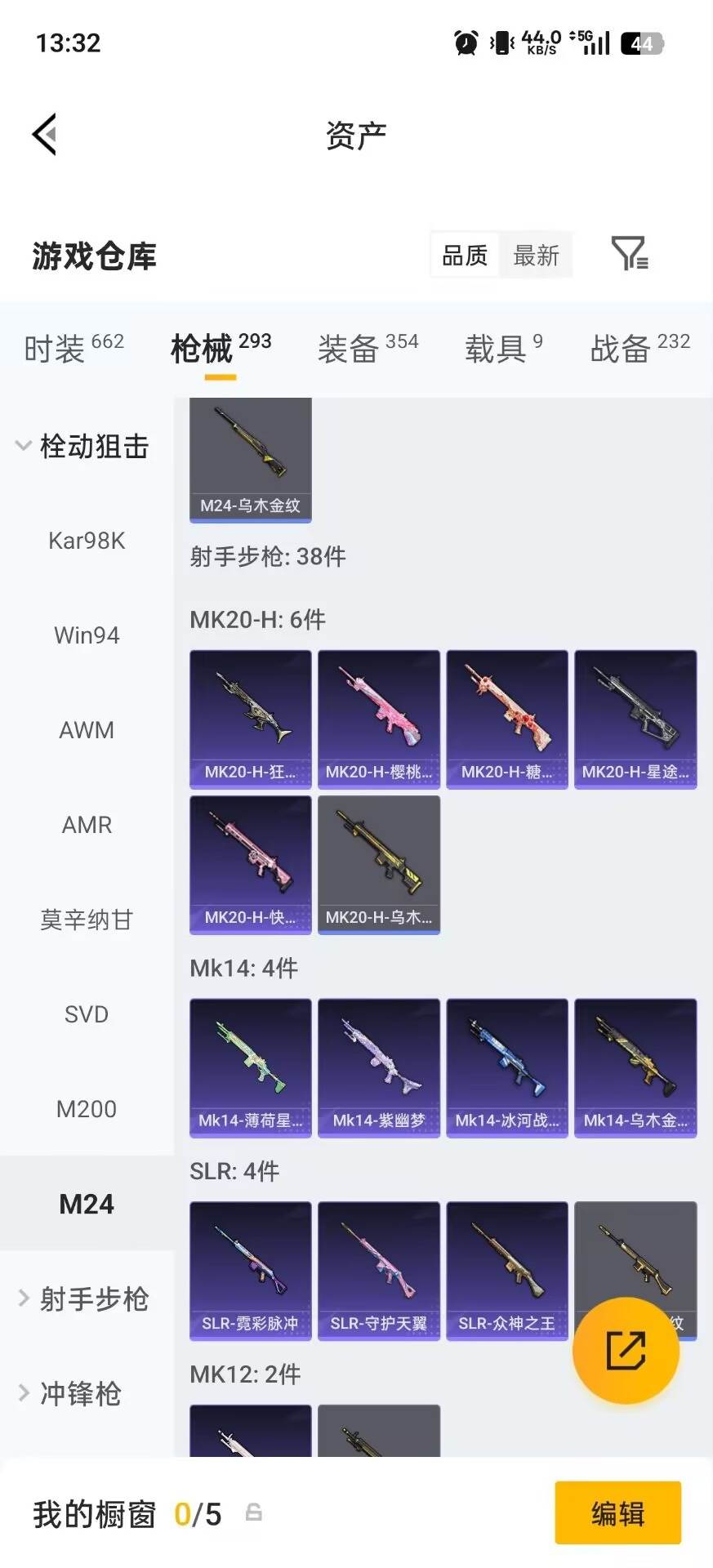Viewport: 713px width, 1568px height.
Task: Switch to the 战备 tab
Action: point(640,349)
